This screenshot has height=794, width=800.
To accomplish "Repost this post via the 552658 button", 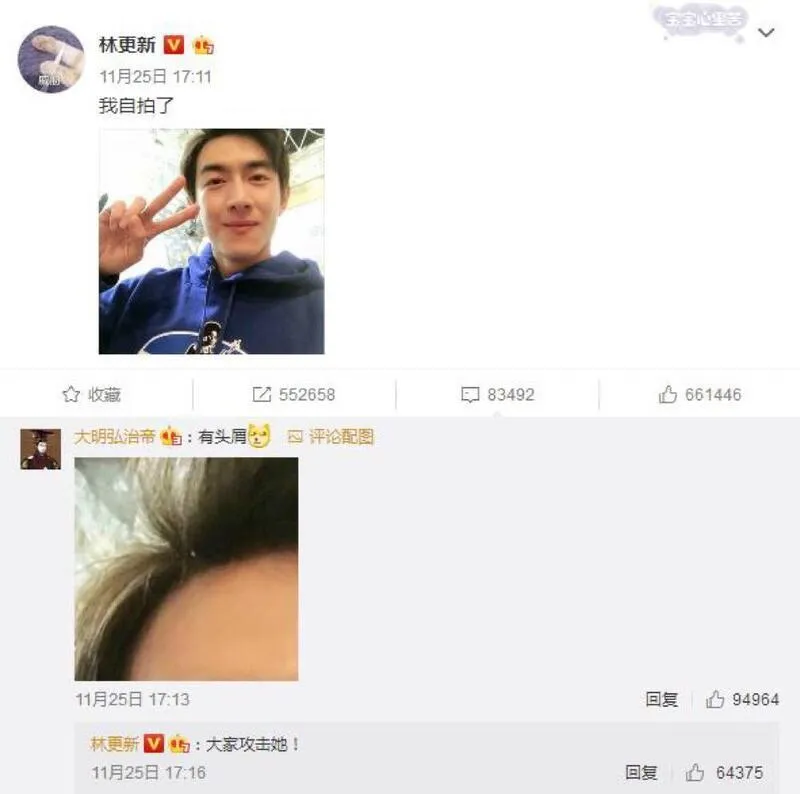I will click(294, 395).
